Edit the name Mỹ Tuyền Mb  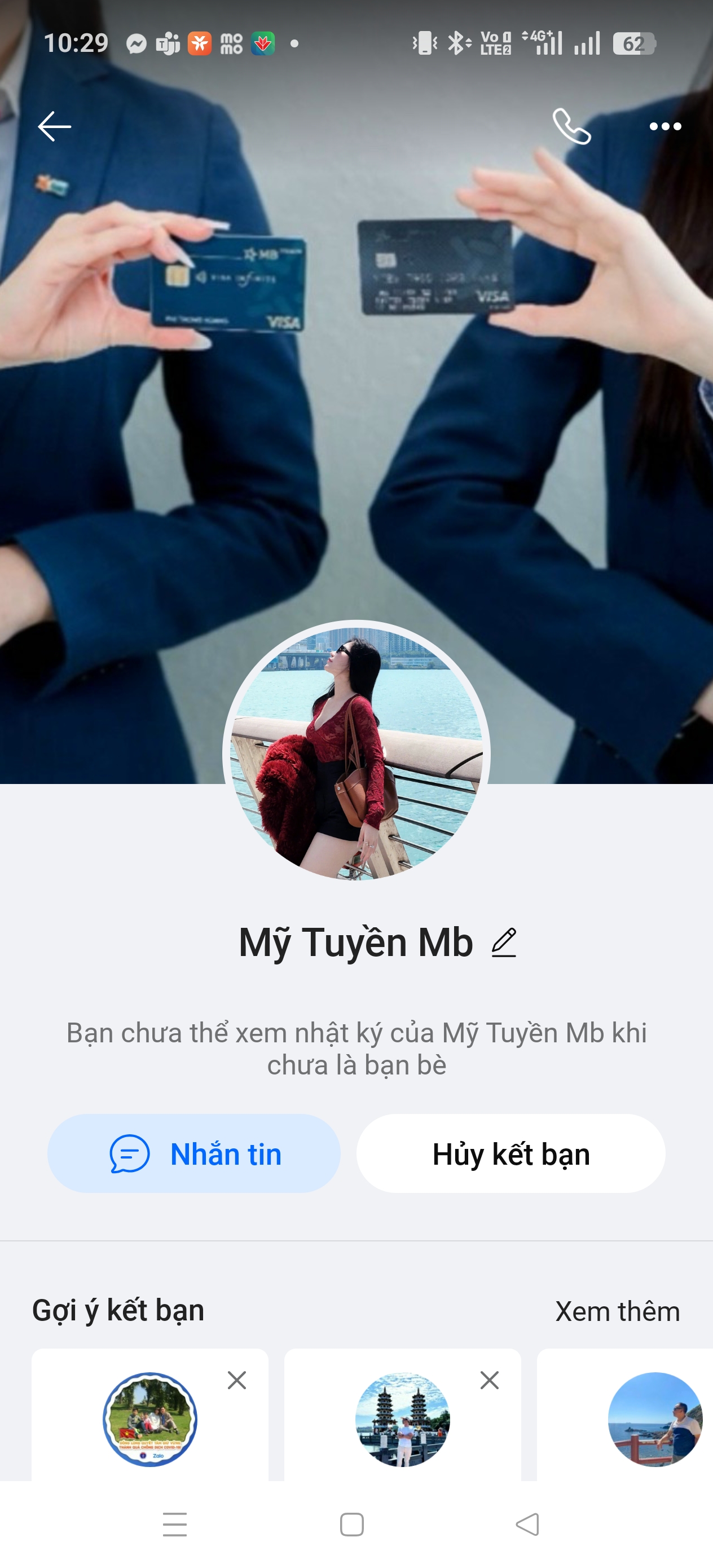coord(504,942)
